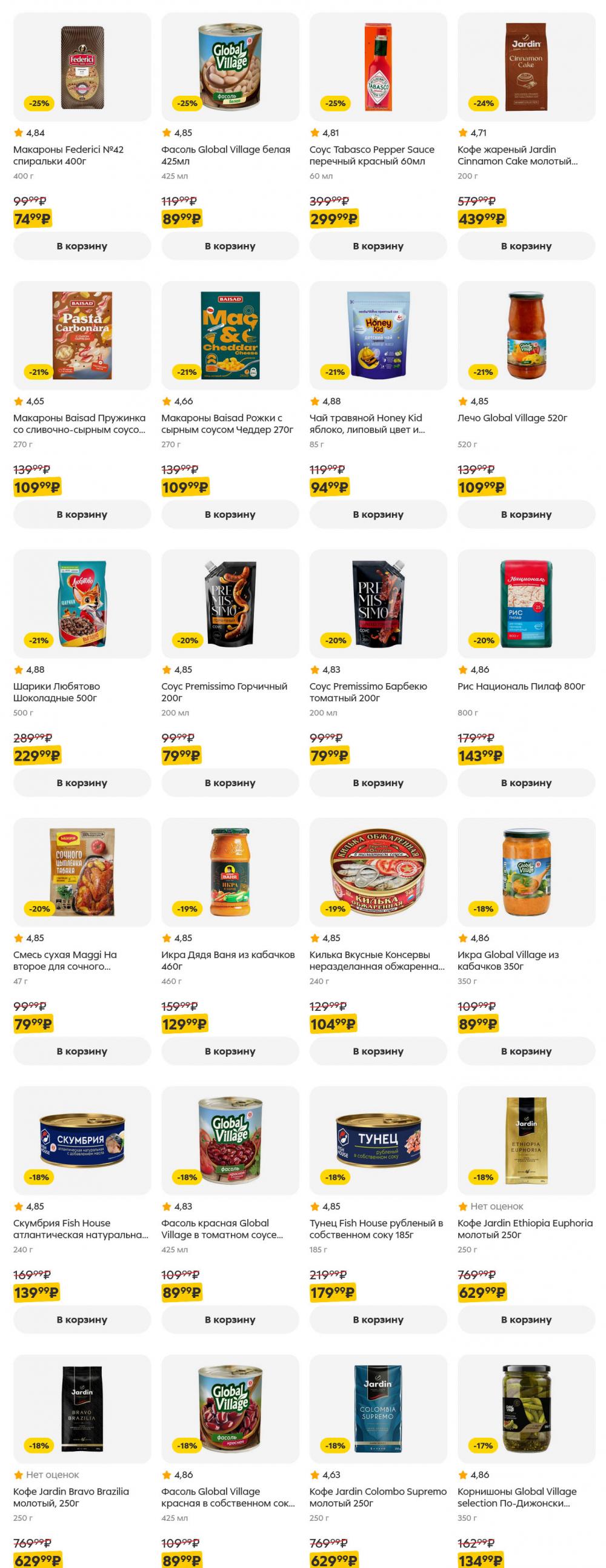Add Honey Kid herbal tea to cart
606x1568 pixels.
(378, 514)
